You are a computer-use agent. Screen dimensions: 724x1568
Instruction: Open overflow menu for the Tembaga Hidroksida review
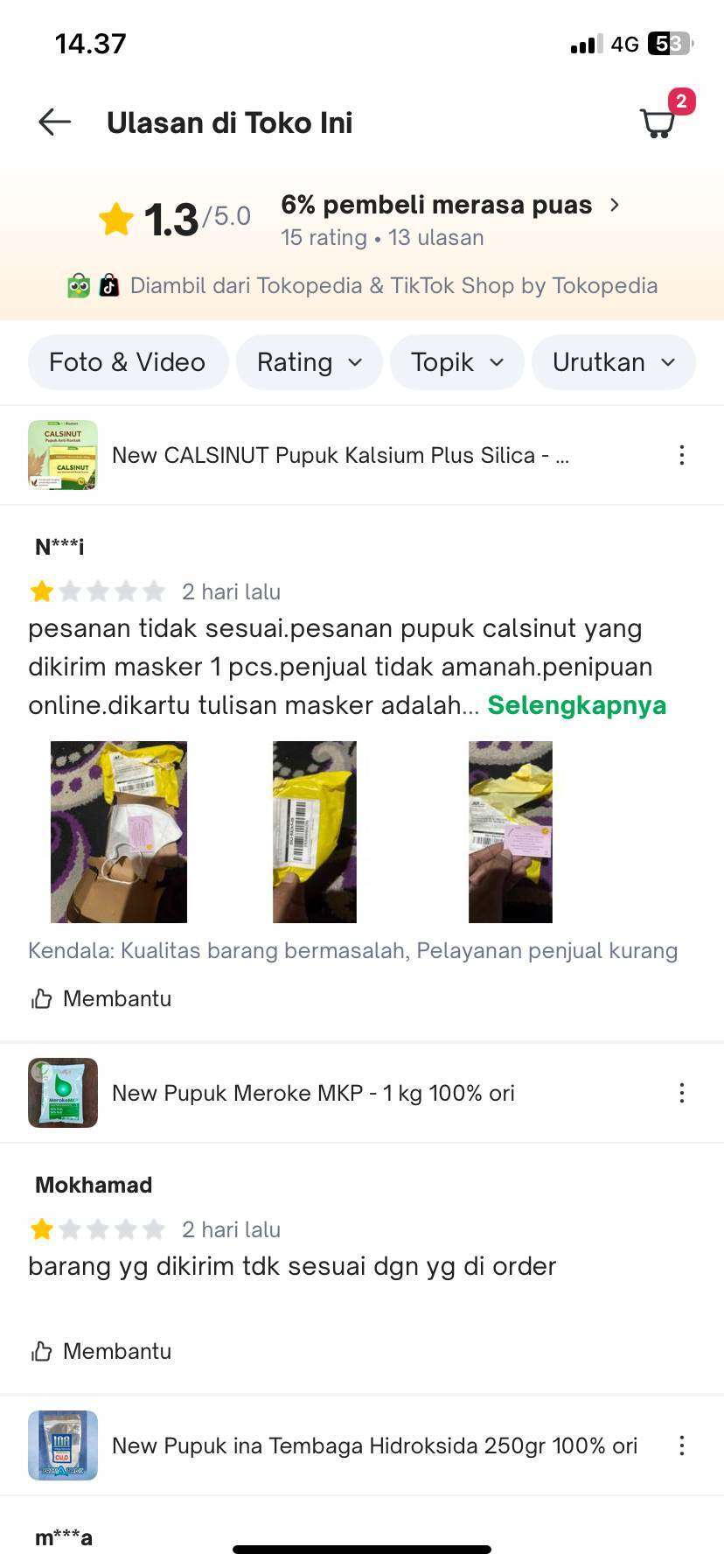(x=682, y=1445)
